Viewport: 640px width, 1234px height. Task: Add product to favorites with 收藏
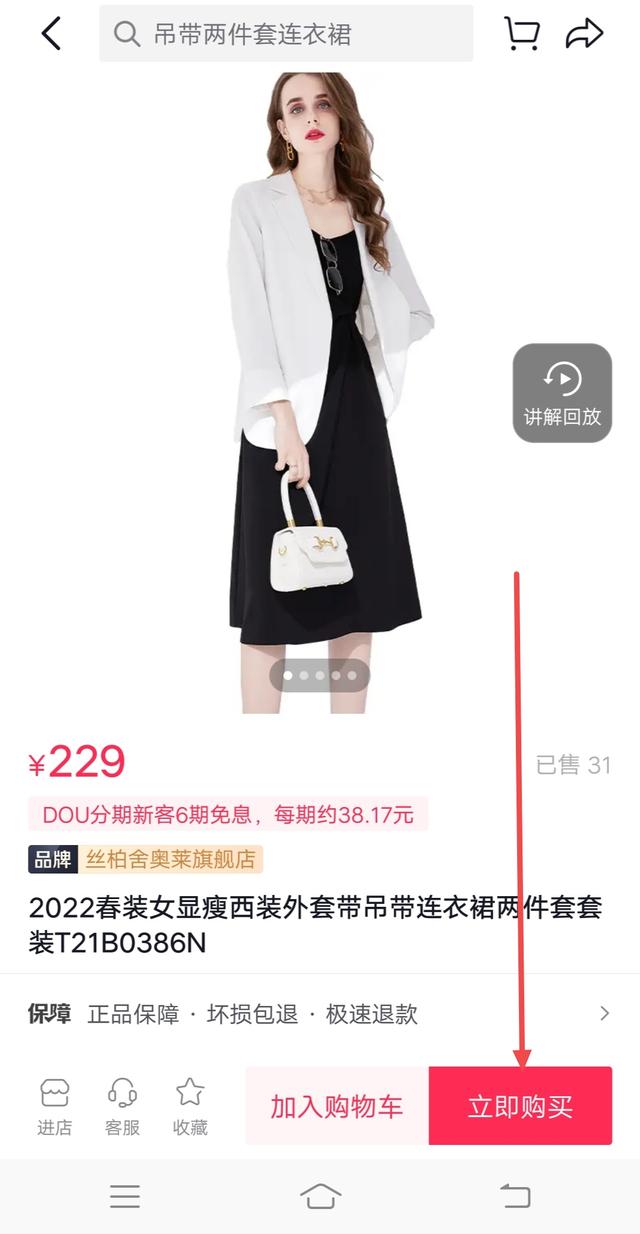pyautogui.click(x=190, y=1105)
